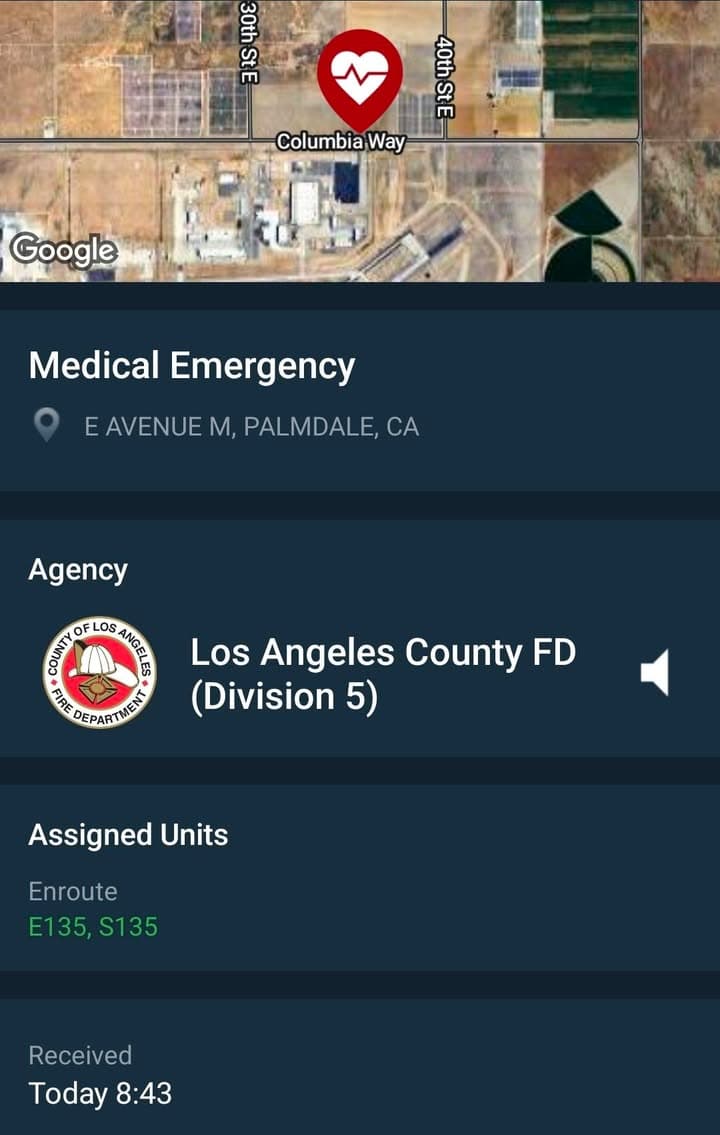Screen dimensions: 720x1135
Task: Tap the Columbia Way street label
Action: 340,142
